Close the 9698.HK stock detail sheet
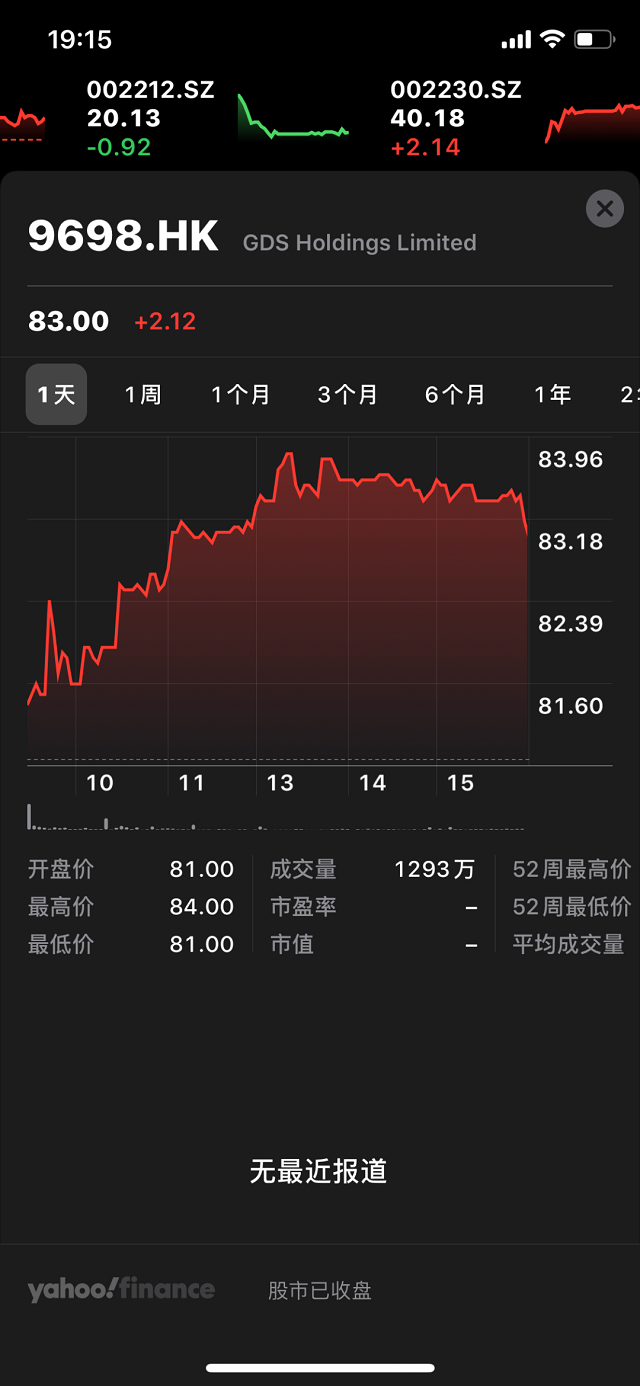 pos(604,208)
